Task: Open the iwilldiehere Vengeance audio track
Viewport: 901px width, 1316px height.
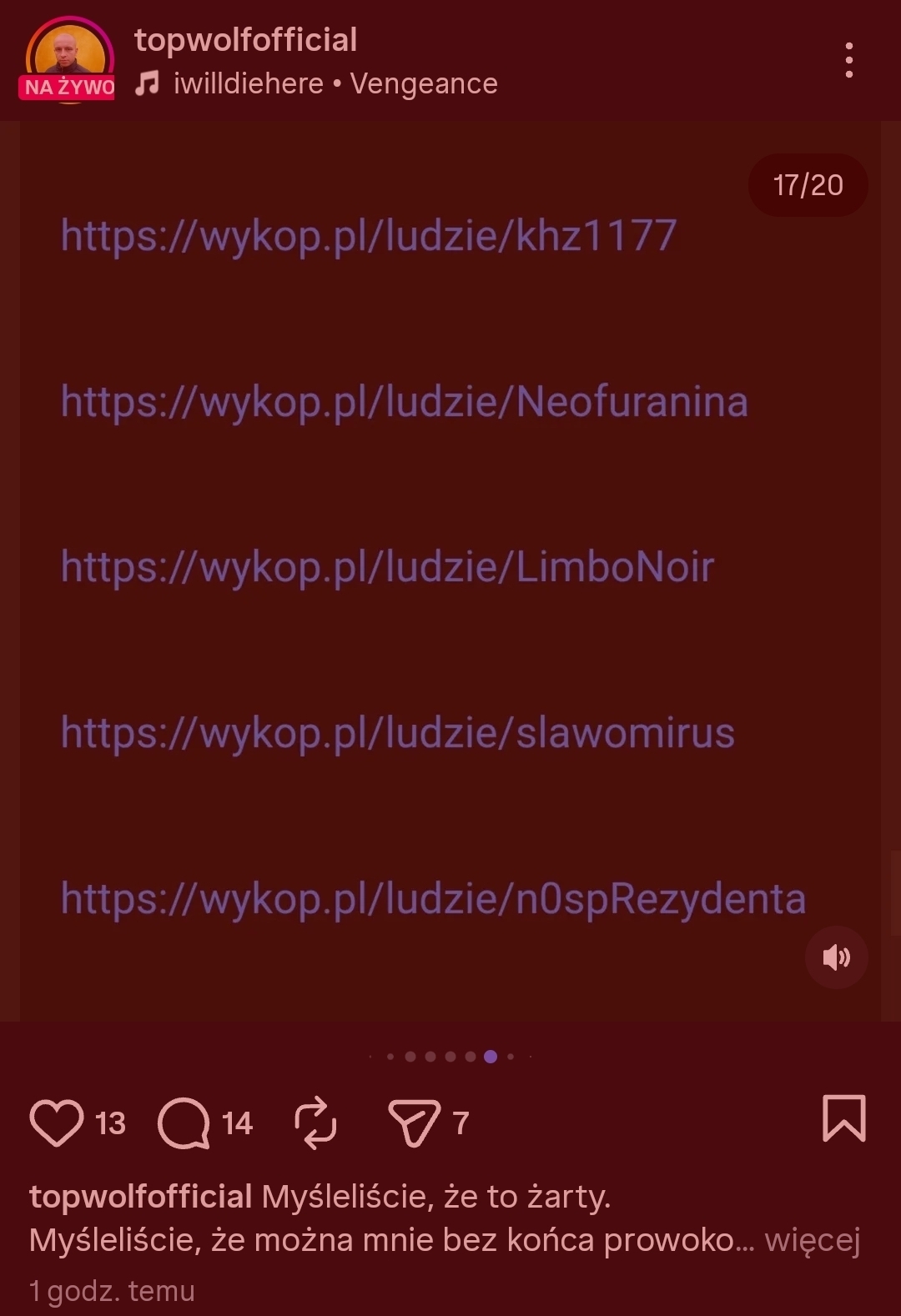Action: point(335,83)
